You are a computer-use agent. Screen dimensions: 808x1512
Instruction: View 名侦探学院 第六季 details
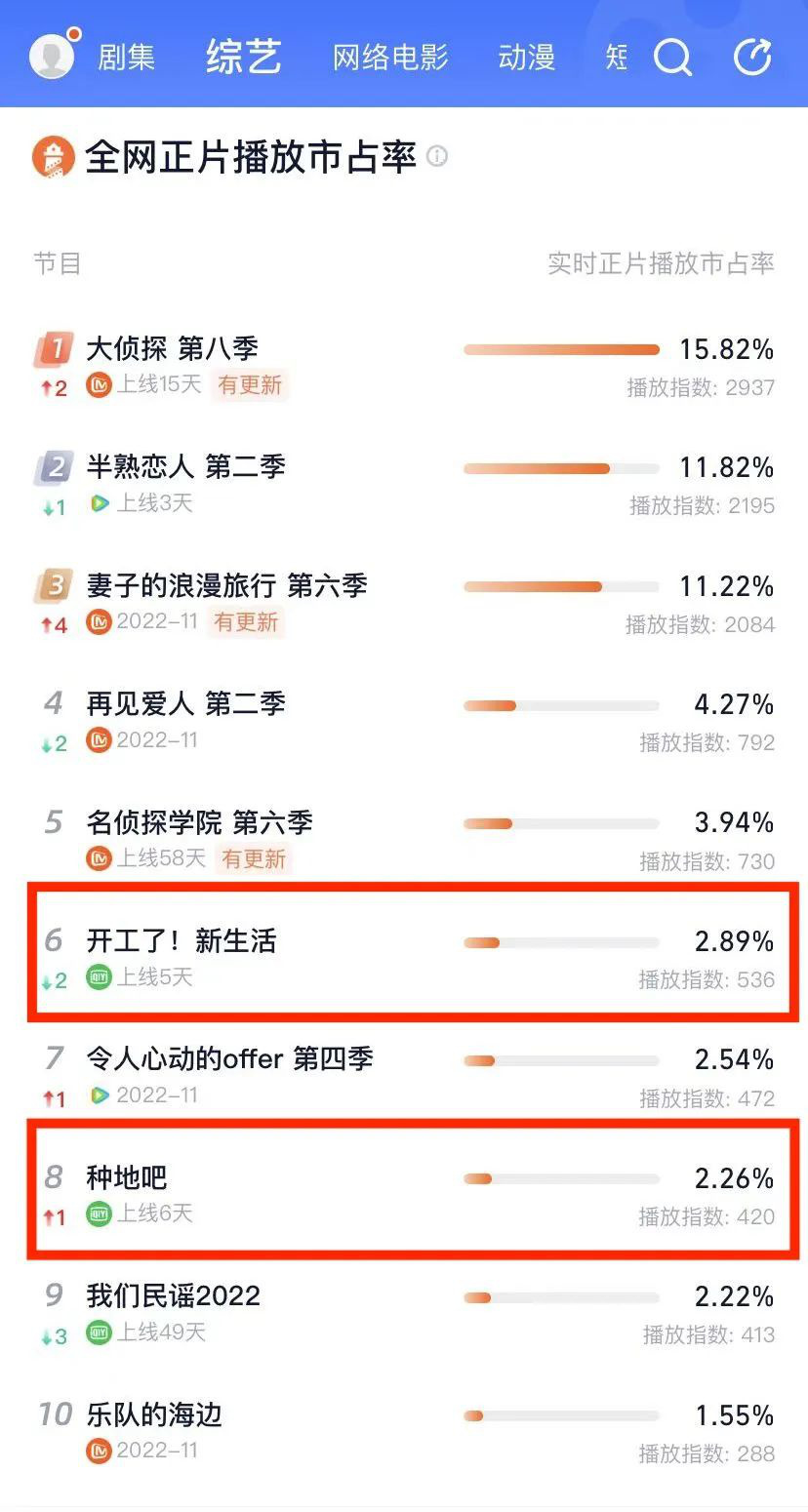coord(404,840)
